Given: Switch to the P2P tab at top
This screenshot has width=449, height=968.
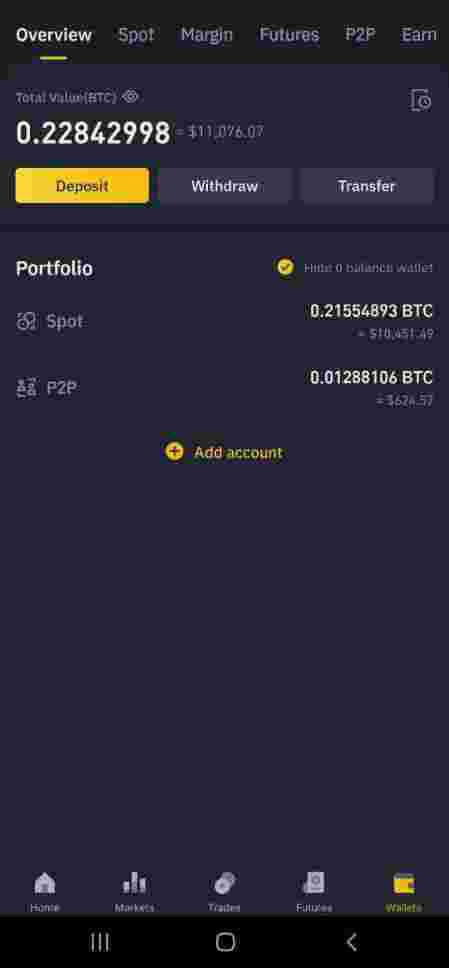Looking at the screenshot, I should point(360,35).
